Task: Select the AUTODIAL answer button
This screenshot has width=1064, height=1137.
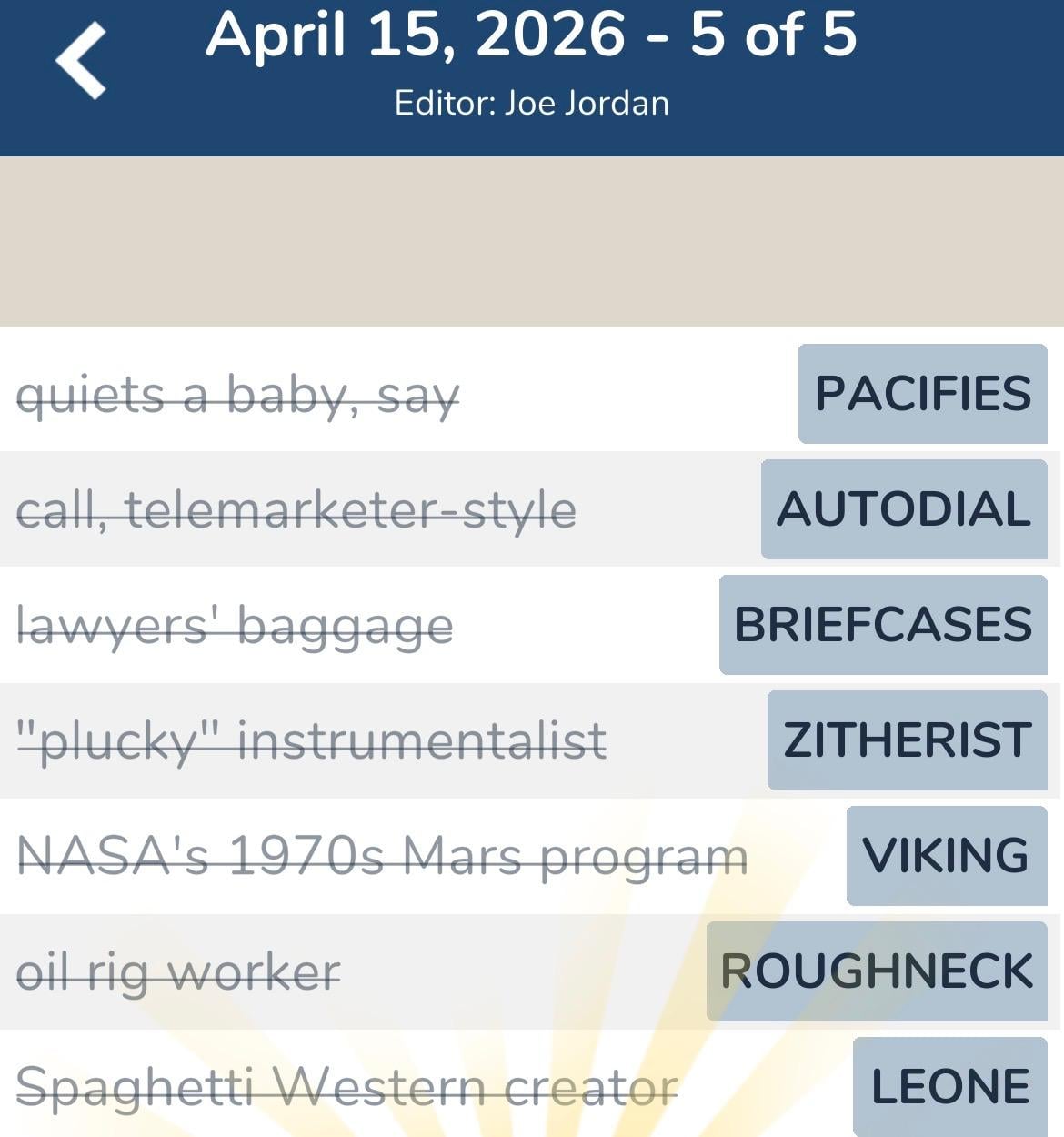Action: click(903, 509)
